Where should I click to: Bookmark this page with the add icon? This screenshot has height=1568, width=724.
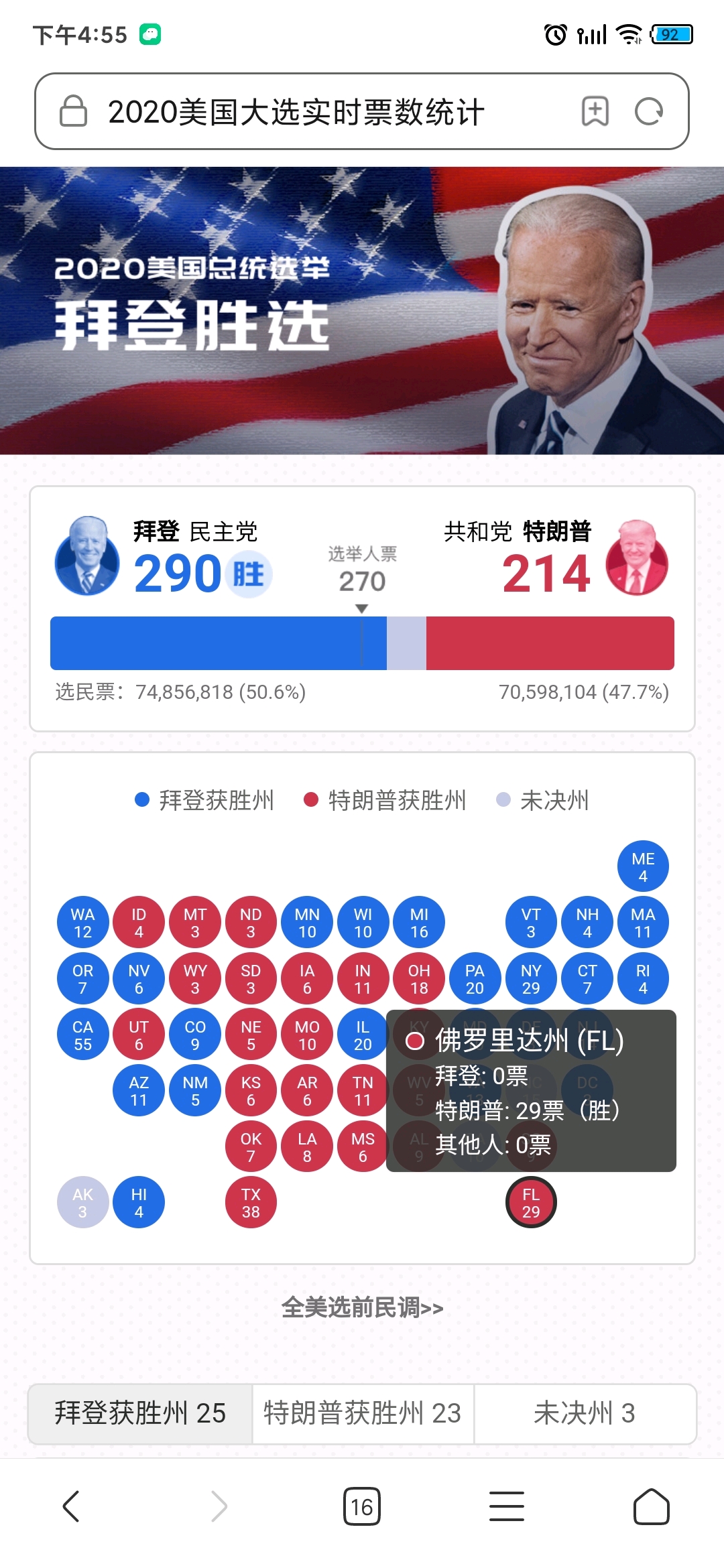click(595, 111)
